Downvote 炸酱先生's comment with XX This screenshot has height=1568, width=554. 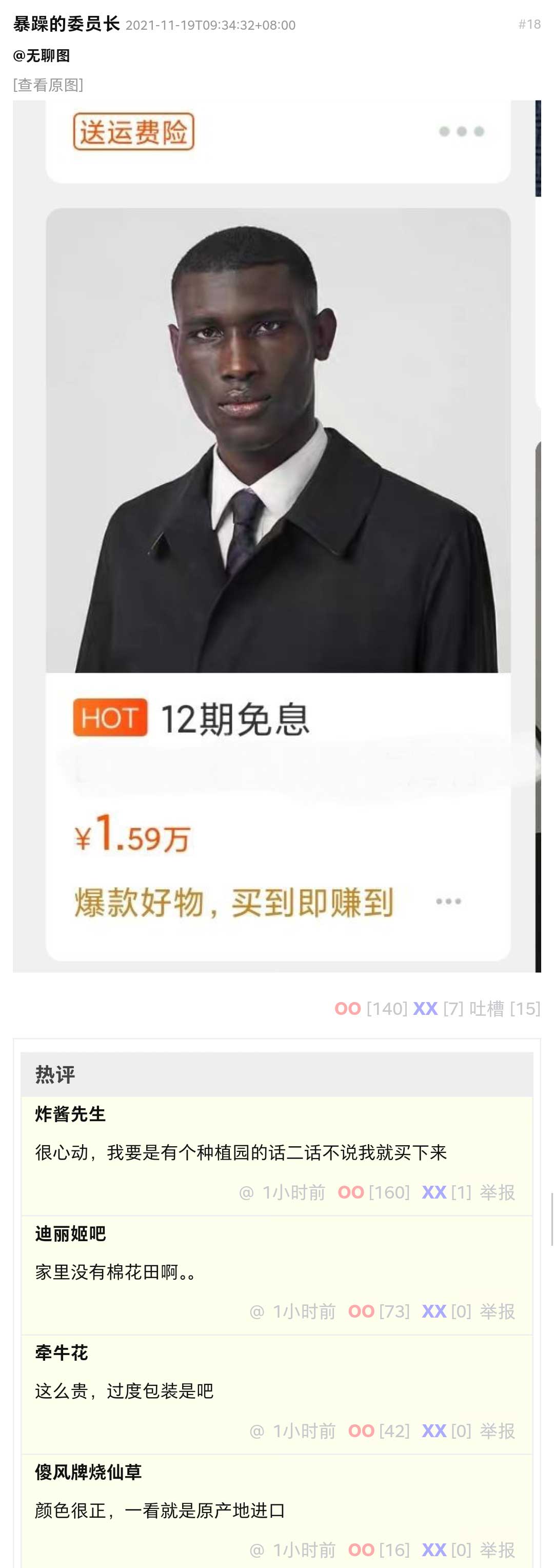[434, 1192]
